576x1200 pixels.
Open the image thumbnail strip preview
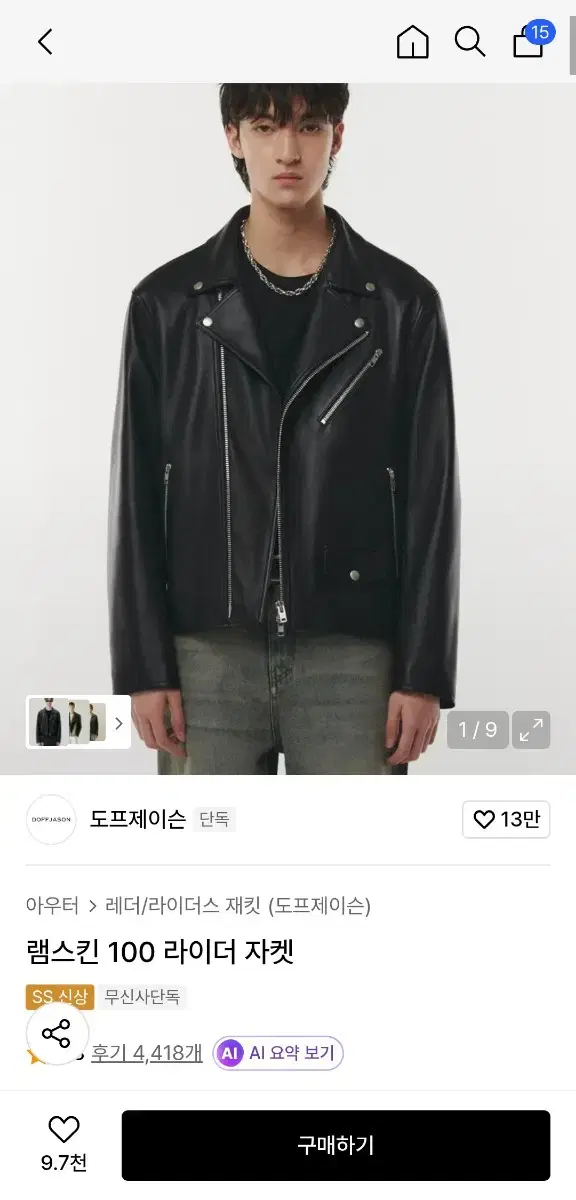[78, 722]
